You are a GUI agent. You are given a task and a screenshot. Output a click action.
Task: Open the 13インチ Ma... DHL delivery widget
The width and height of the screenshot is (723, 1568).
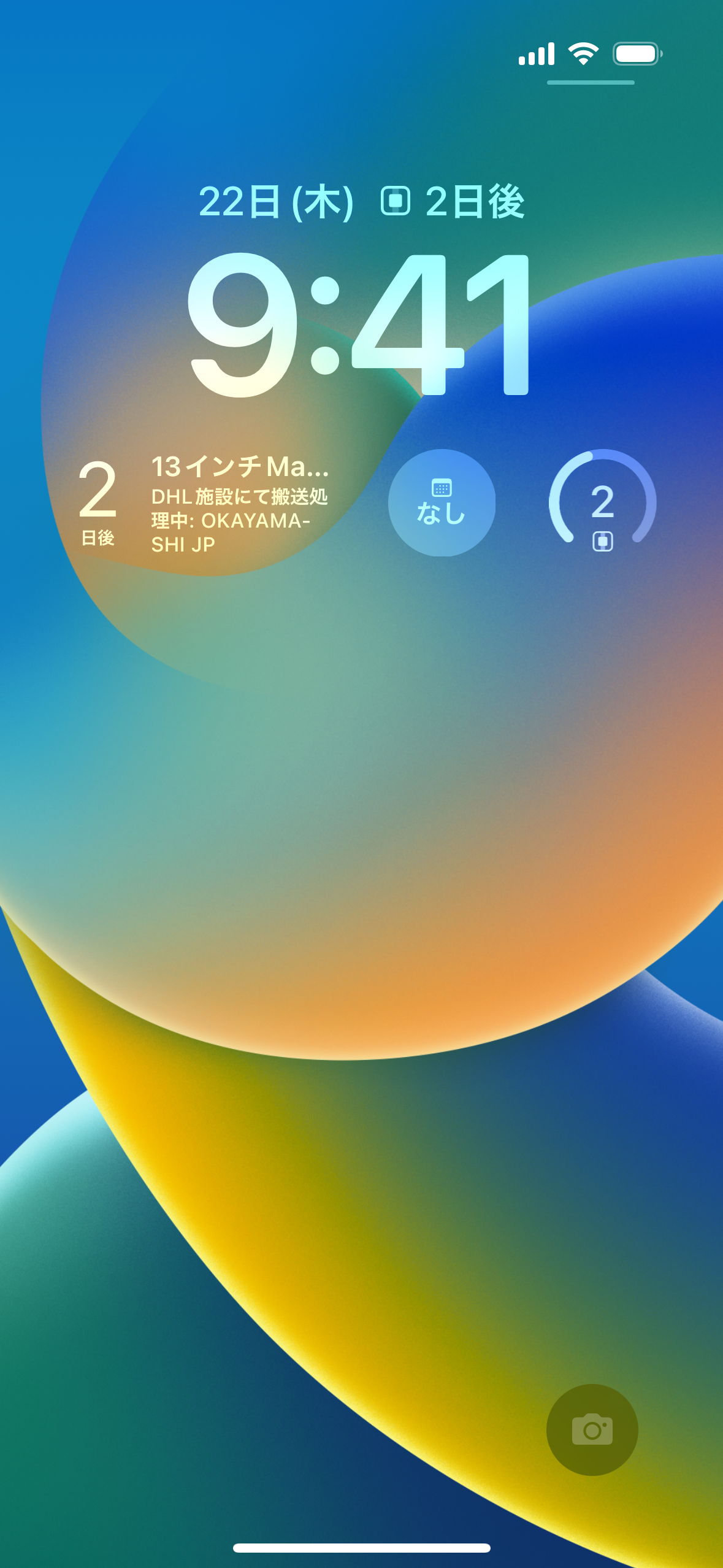pos(205,503)
